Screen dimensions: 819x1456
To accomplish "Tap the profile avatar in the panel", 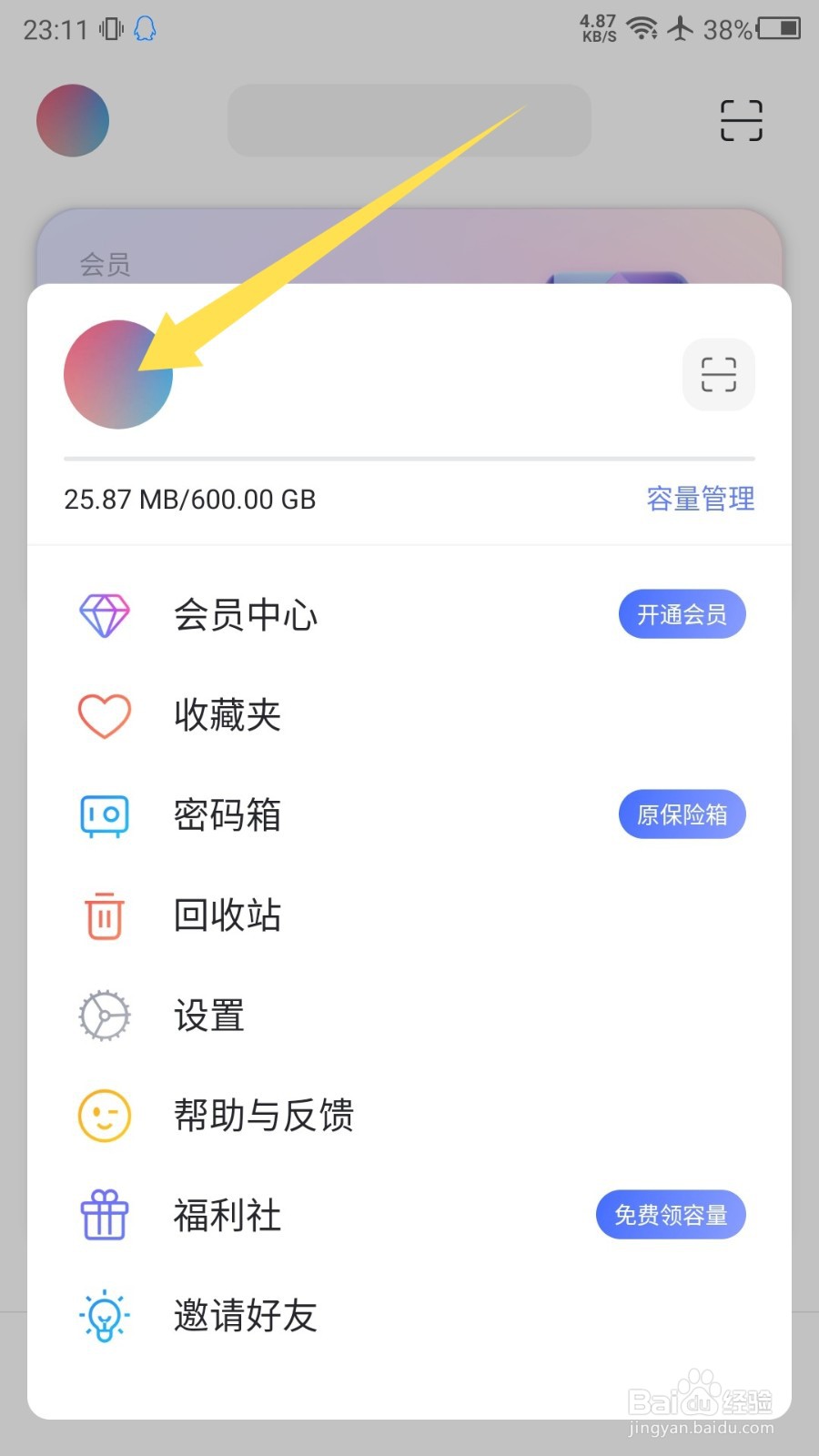I will point(118,374).
